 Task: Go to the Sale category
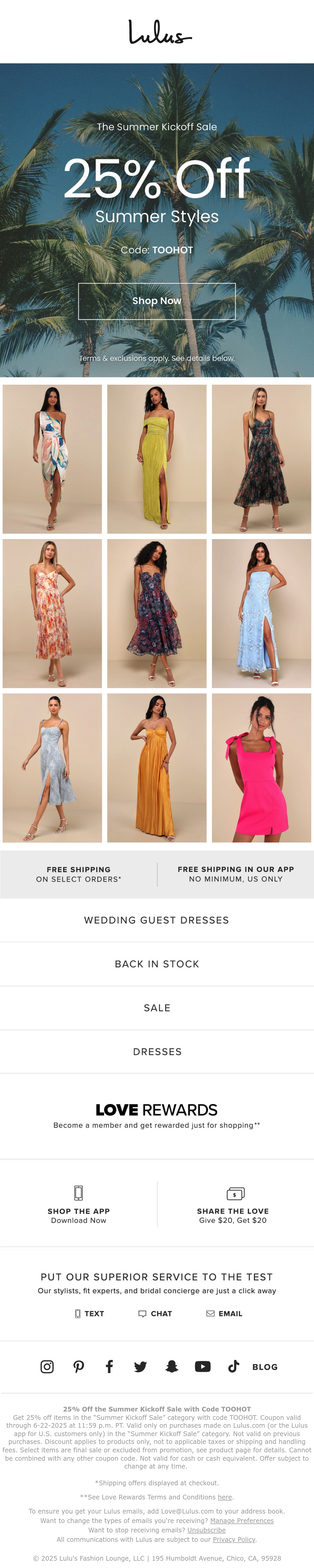click(x=157, y=1007)
